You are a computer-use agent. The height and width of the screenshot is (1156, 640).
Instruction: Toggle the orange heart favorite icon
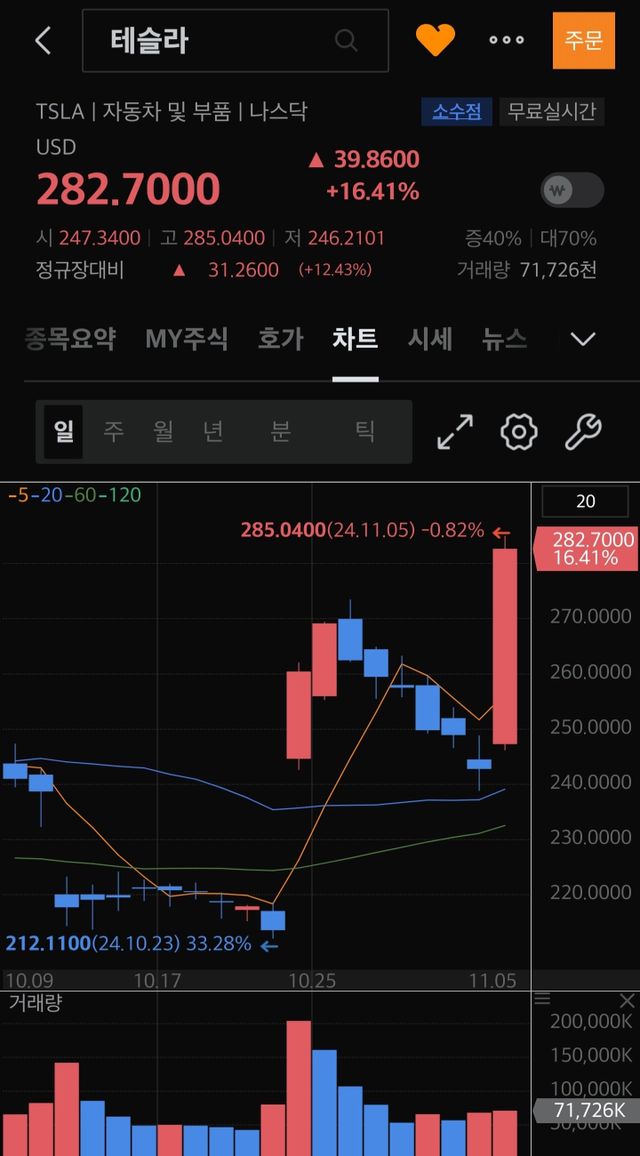click(435, 40)
